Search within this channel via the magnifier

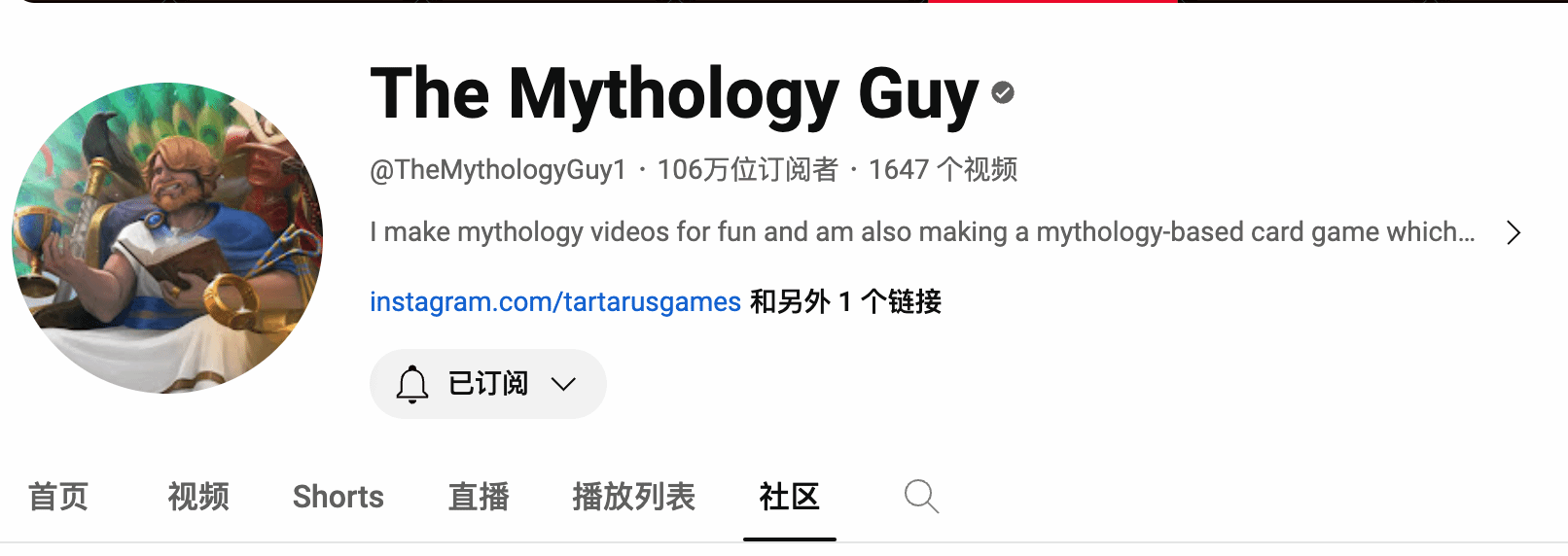point(920,497)
